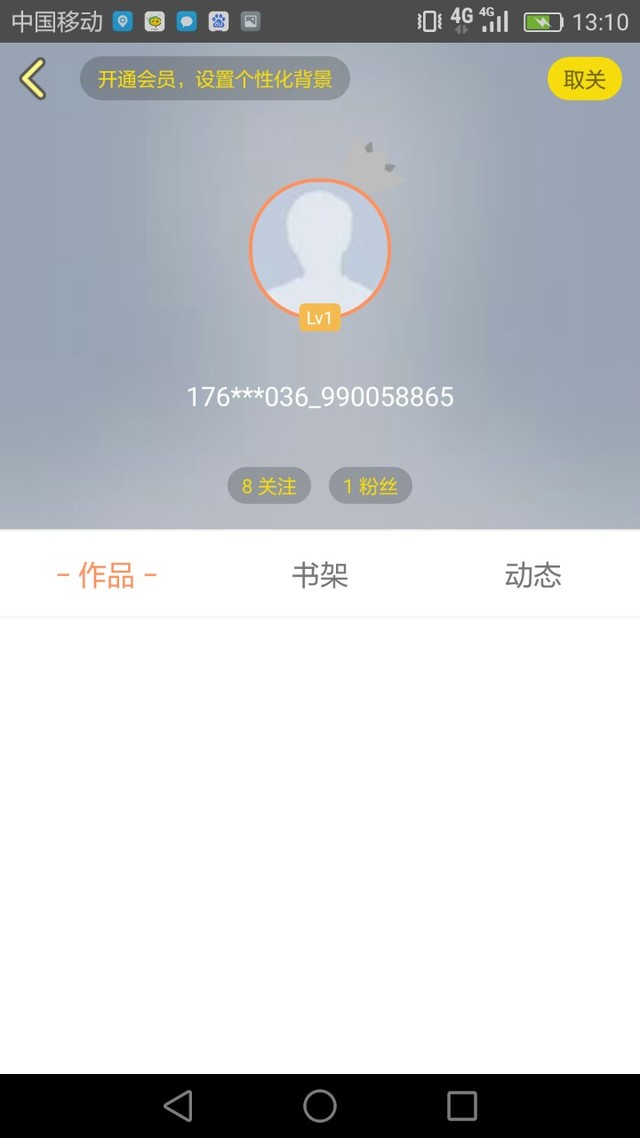Image resolution: width=640 pixels, height=1138 pixels.
Task: Open the profile avatar picture
Action: (x=320, y=249)
